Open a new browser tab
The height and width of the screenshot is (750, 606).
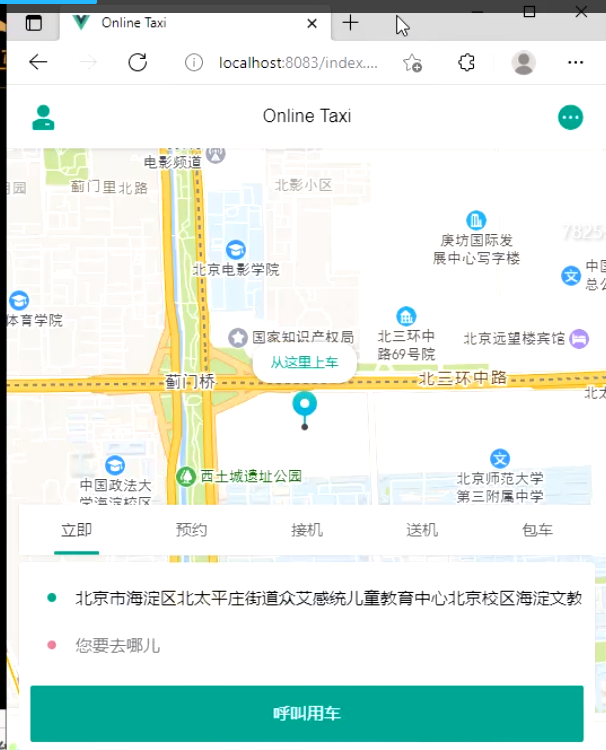(350, 23)
